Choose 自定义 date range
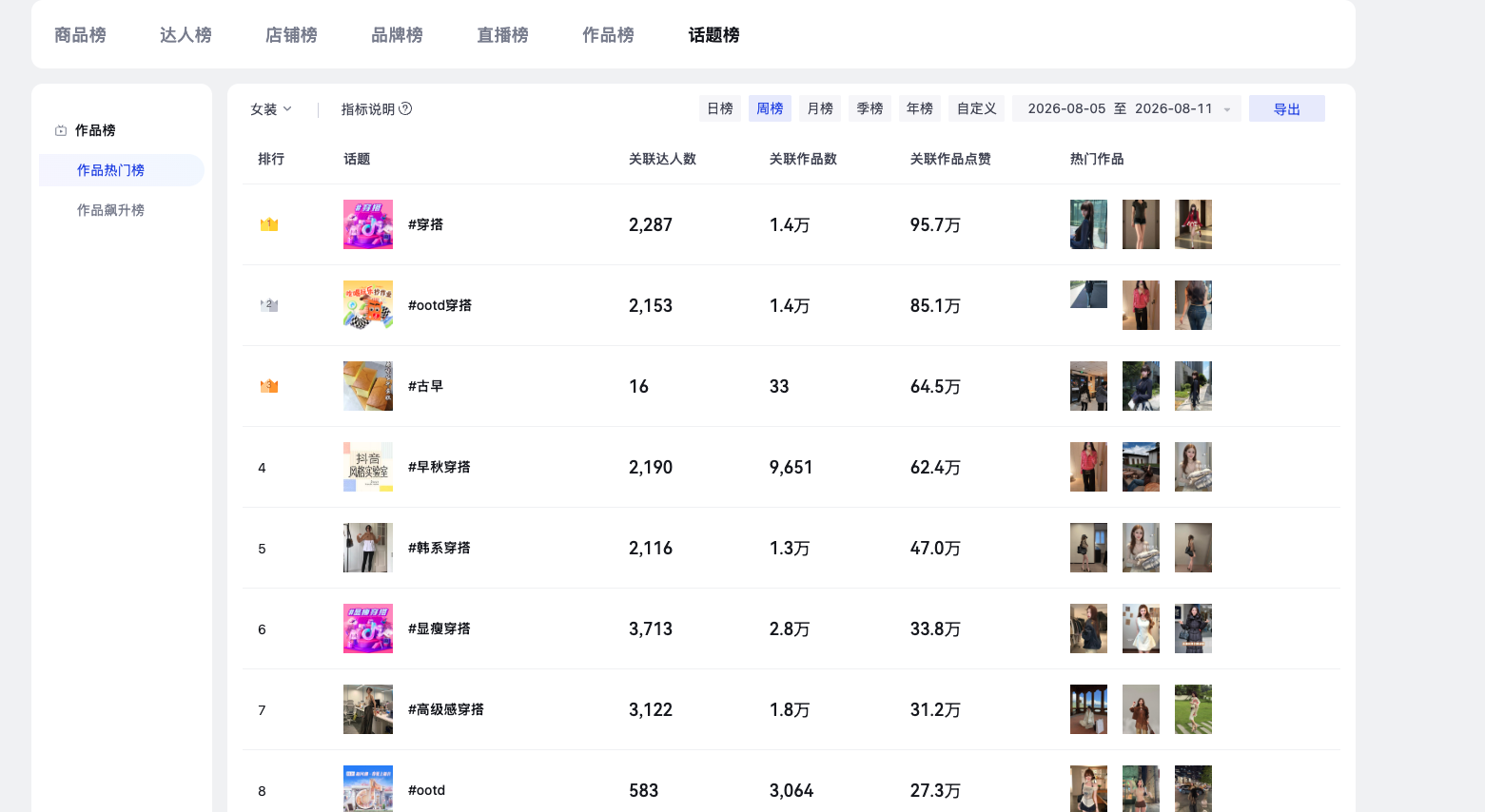 977,108
